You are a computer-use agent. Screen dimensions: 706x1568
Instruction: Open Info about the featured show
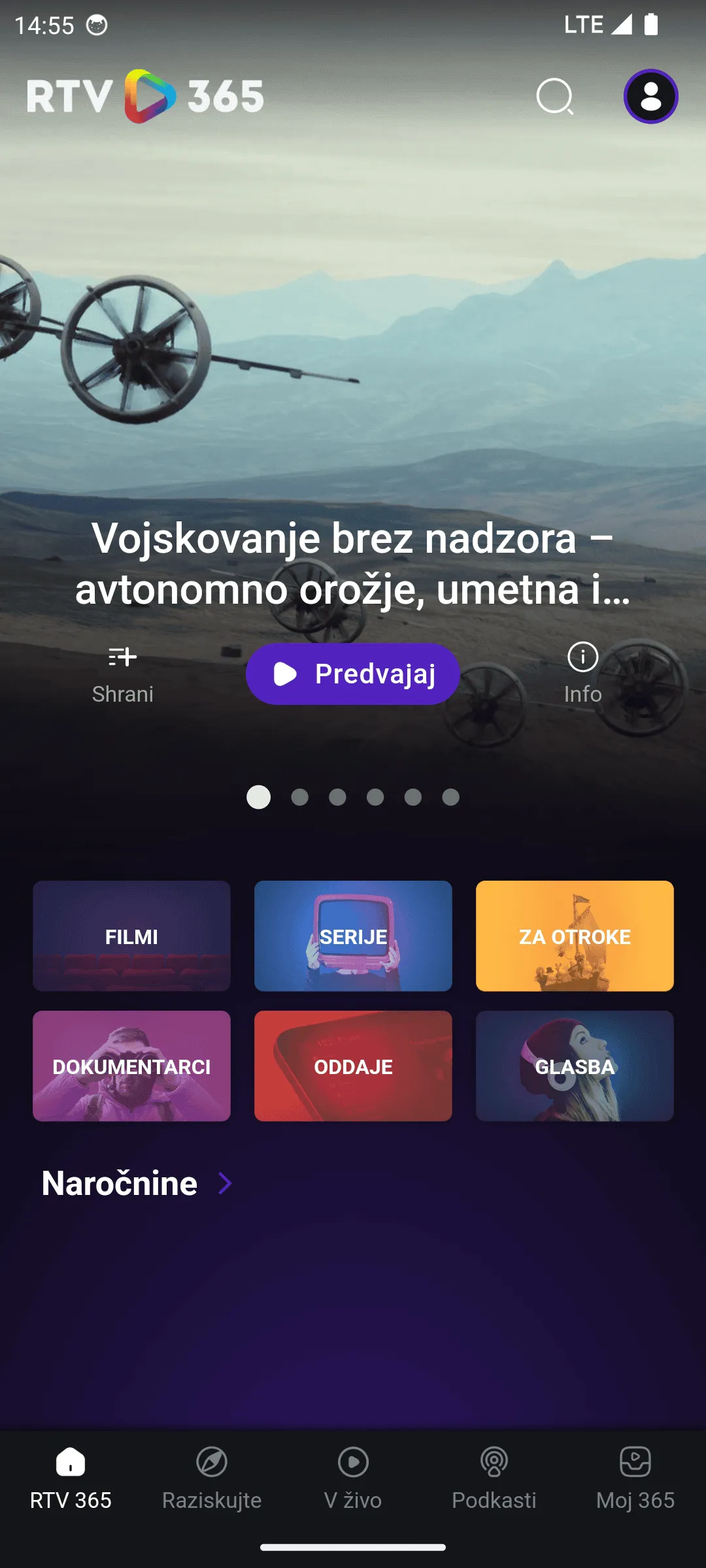coord(582,674)
